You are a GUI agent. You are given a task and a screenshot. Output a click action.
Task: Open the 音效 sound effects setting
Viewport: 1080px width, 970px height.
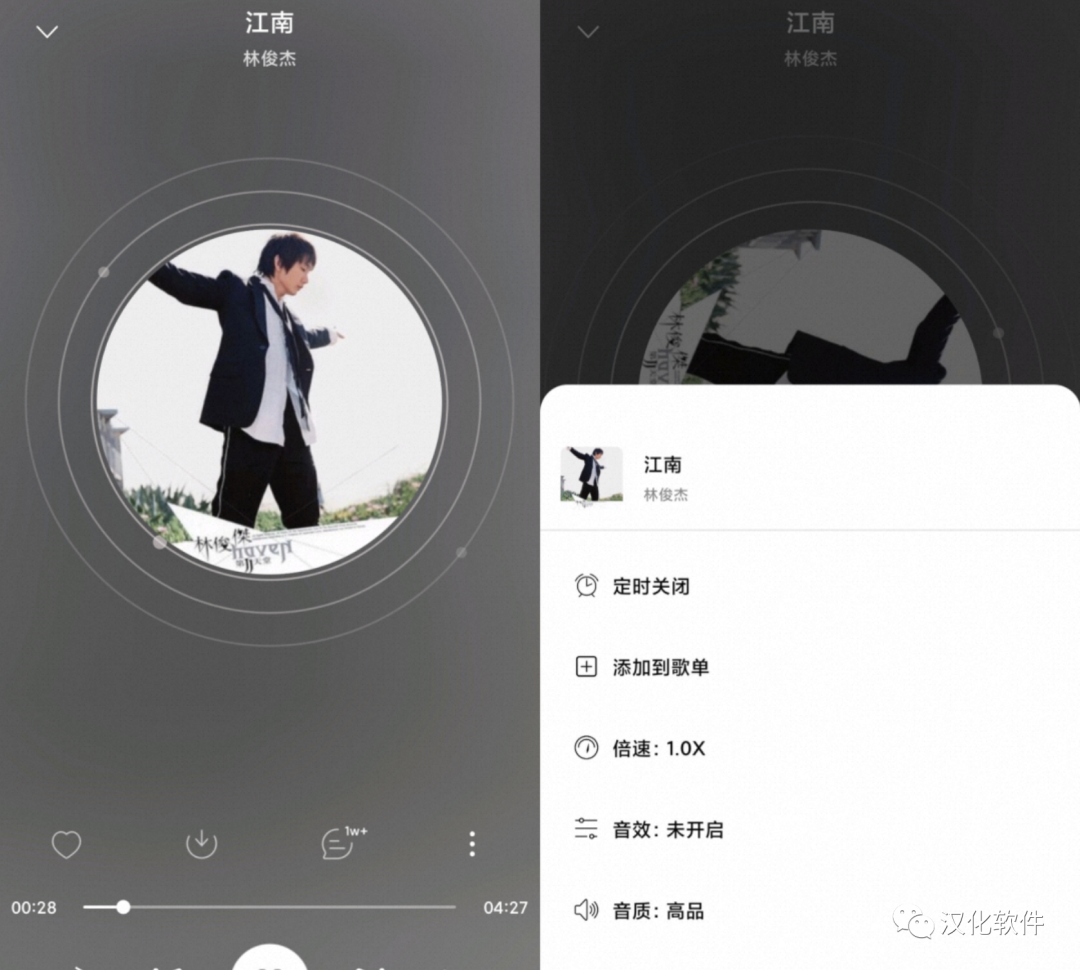click(667, 829)
